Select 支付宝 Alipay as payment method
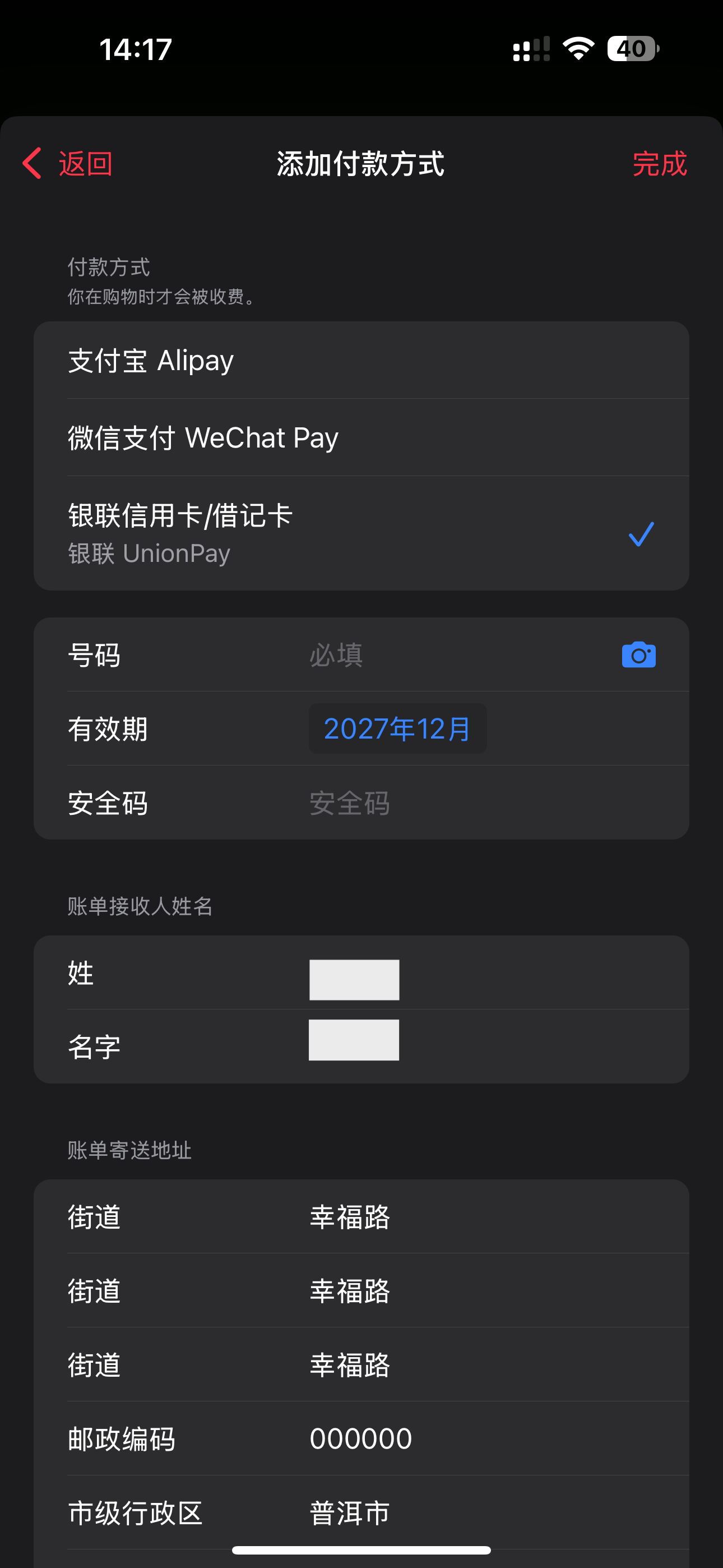 pyautogui.click(x=360, y=361)
